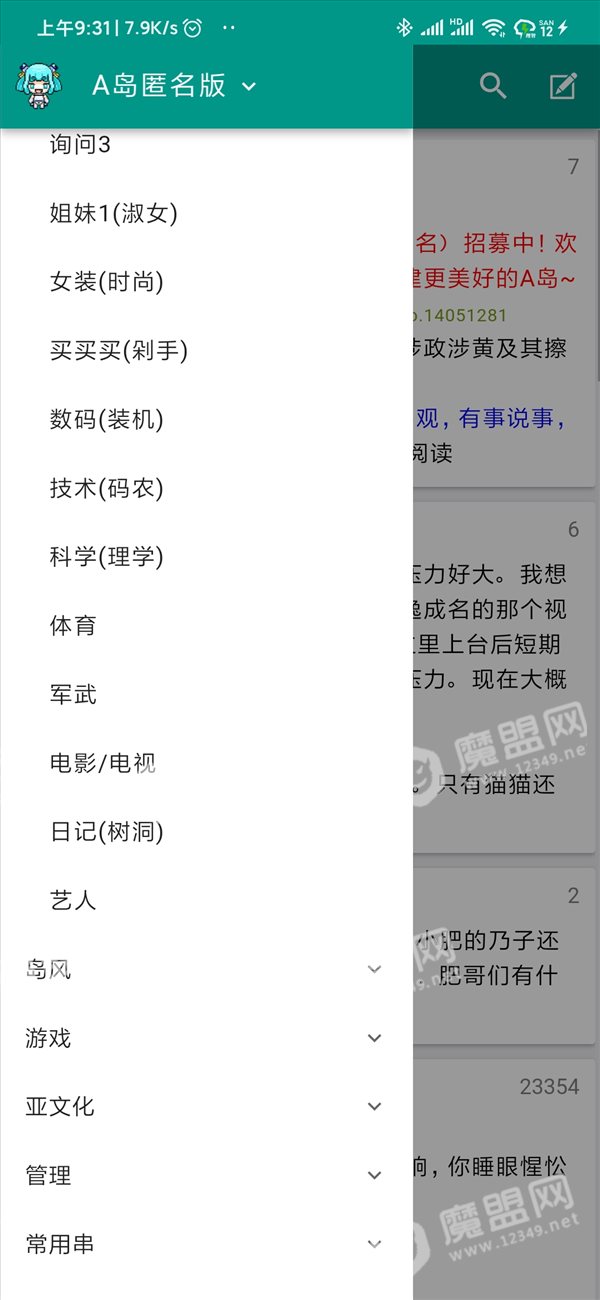Open the A岛匿名版 dropdown title
600x1300 pixels.
coord(174,86)
